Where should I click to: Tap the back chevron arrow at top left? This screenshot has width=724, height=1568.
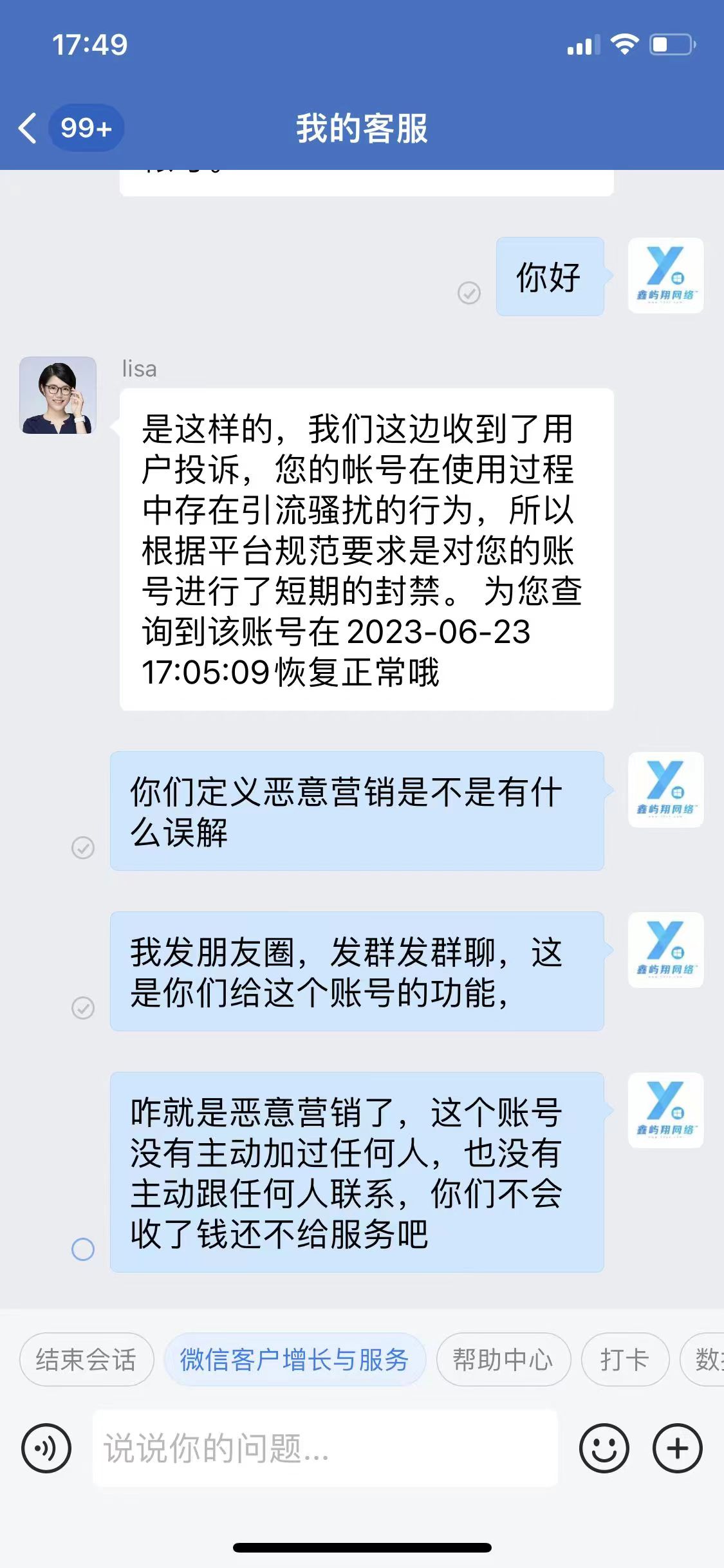pyautogui.click(x=26, y=127)
